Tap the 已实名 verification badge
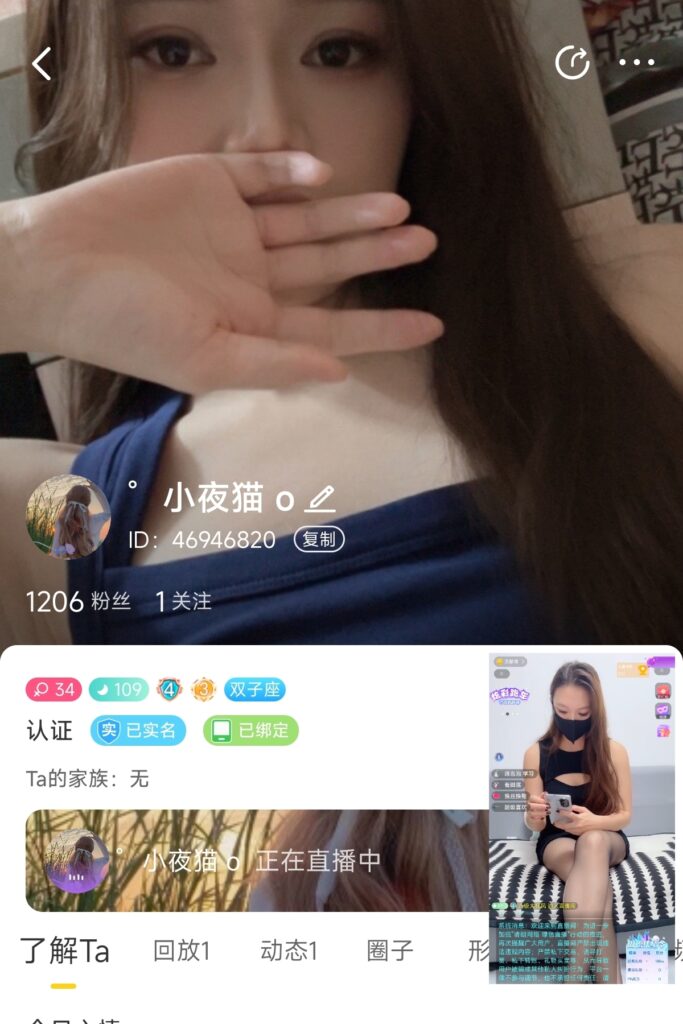Viewport: 683px width, 1024px height. point(138,730)
